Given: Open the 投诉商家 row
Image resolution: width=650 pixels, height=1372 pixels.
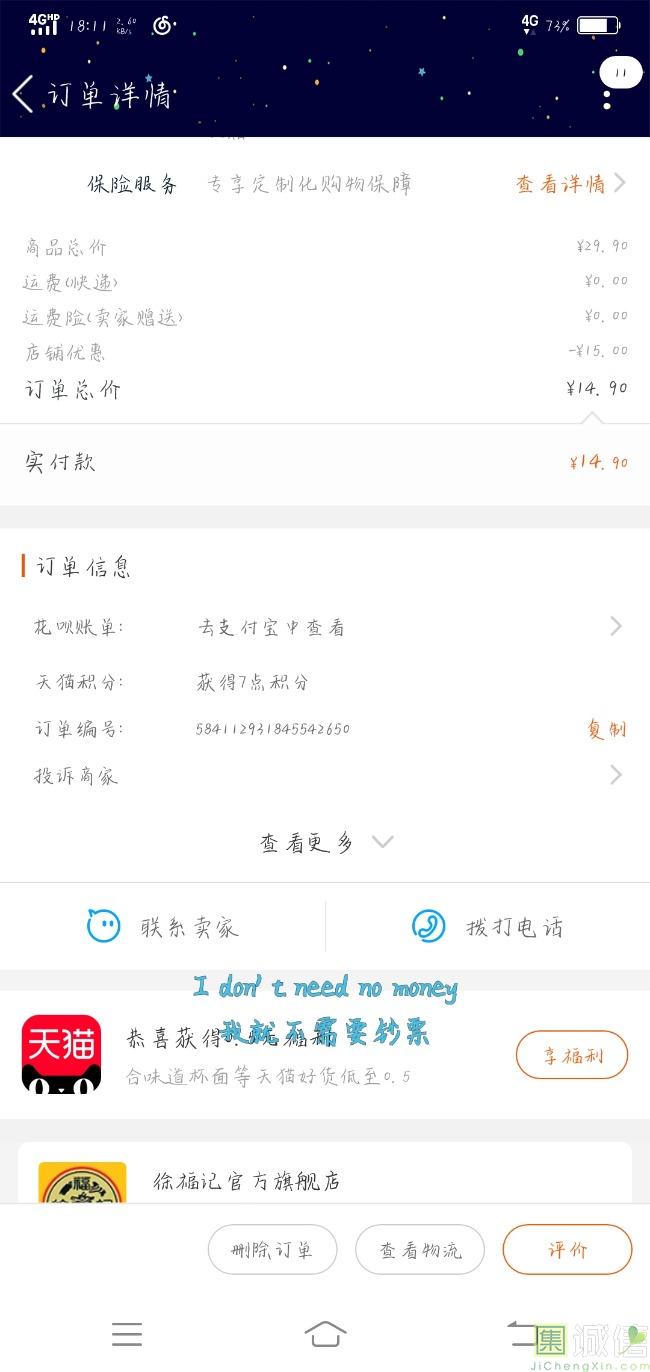Looking at the screenshot, I should click(x=325, y=775).
